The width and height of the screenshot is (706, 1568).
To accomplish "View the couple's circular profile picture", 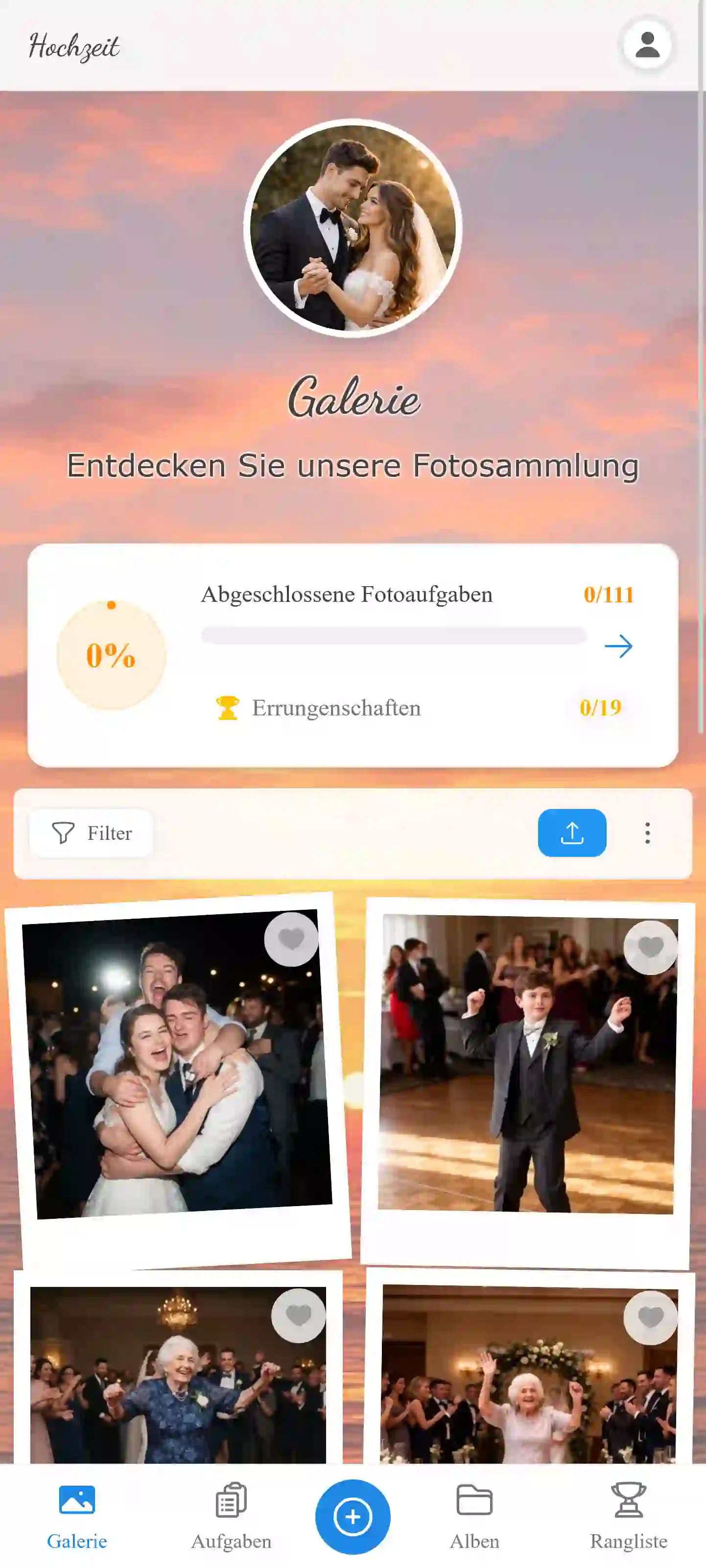I will 353,228.
